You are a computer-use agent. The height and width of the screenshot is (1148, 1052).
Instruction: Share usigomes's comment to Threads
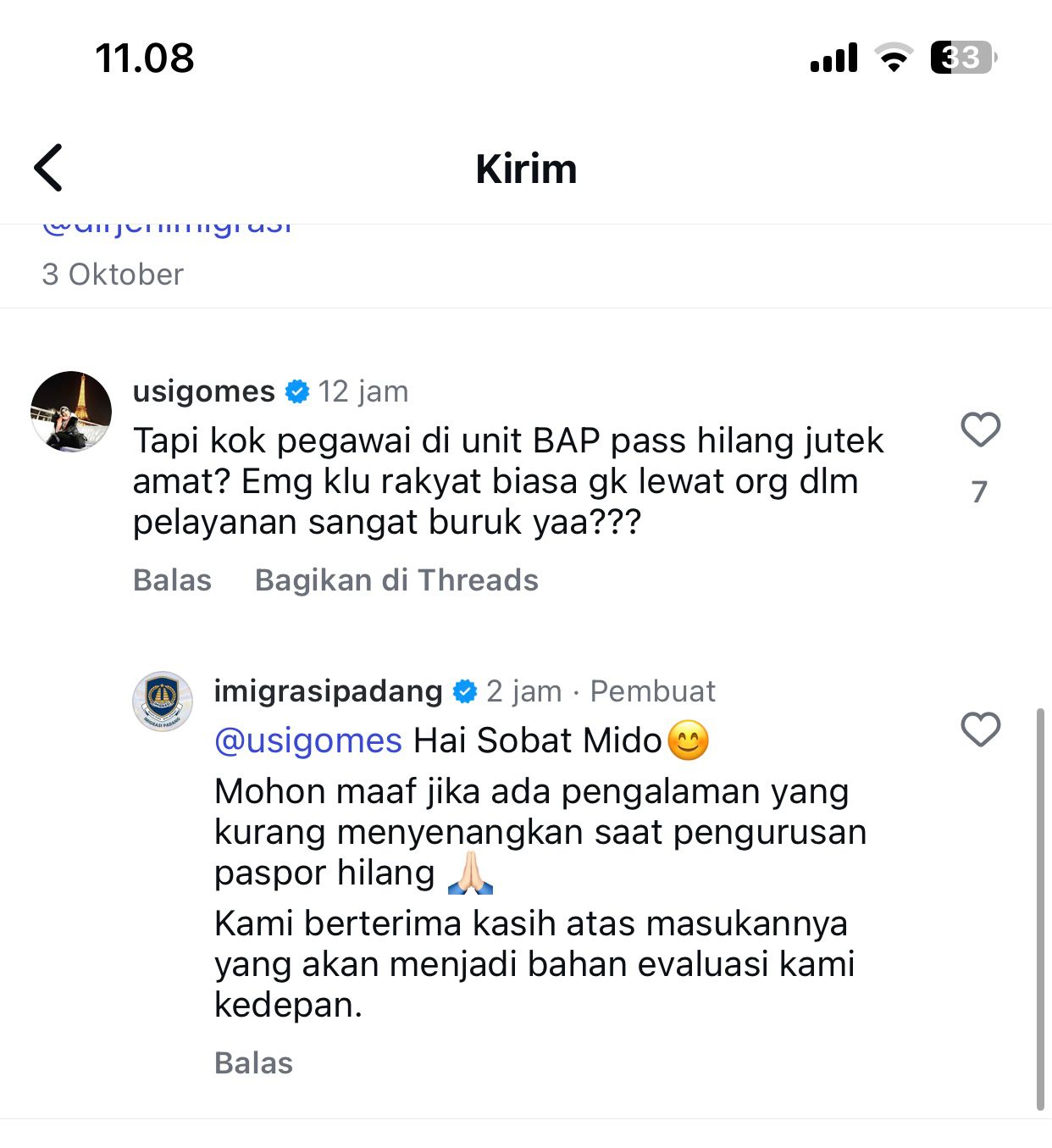(x=396, y=580)
